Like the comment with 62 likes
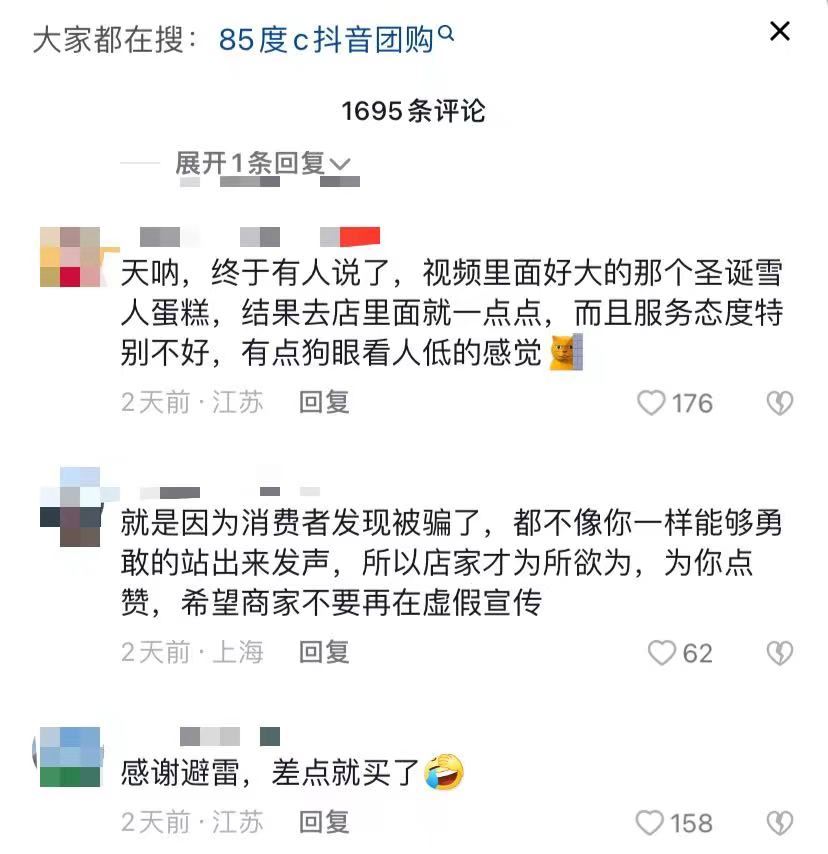This screenshot has height=854, width=828. [661, 653]
